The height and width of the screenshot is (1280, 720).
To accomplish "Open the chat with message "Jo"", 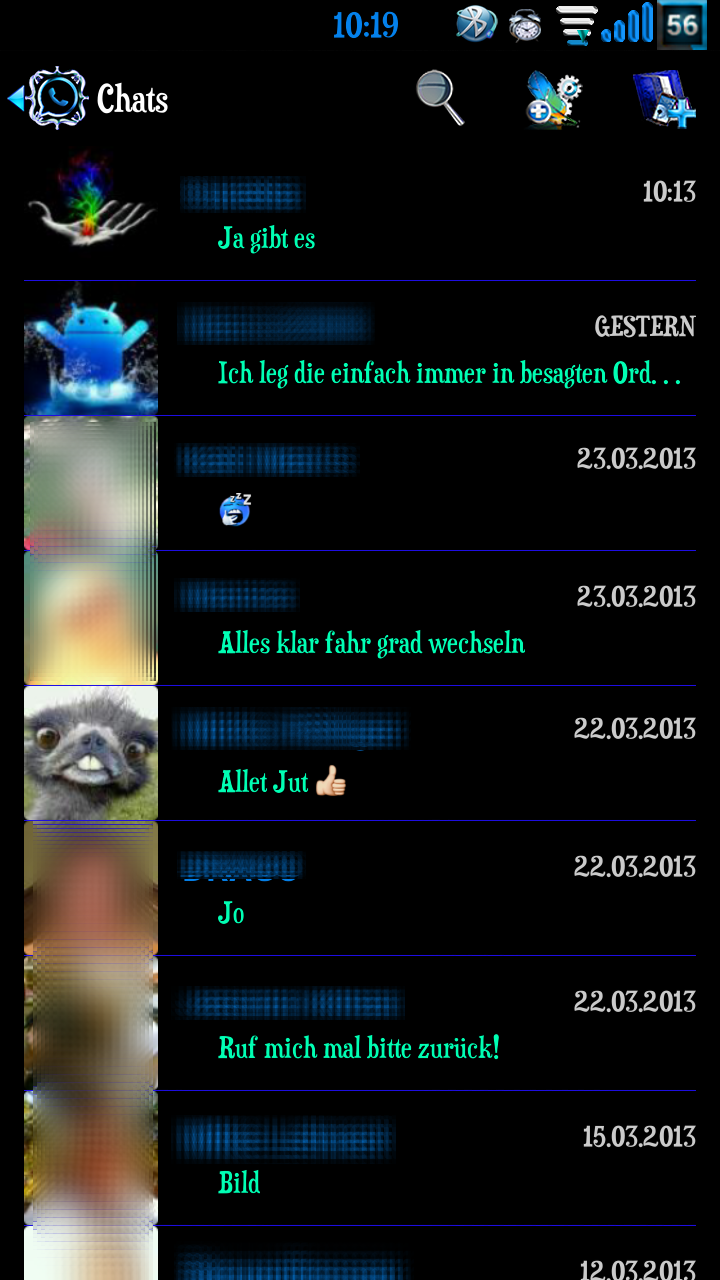I will [360, 888].
